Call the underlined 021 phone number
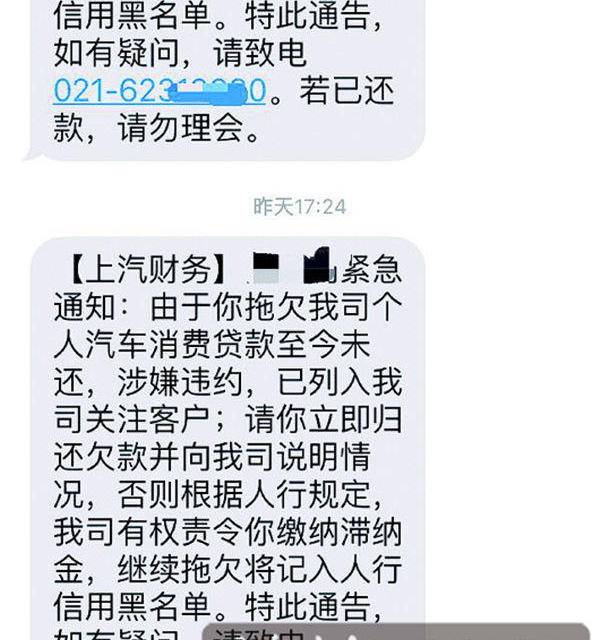The width and height of the screenshot is (600, 640). pyautogui.click(x=160, y=91)
